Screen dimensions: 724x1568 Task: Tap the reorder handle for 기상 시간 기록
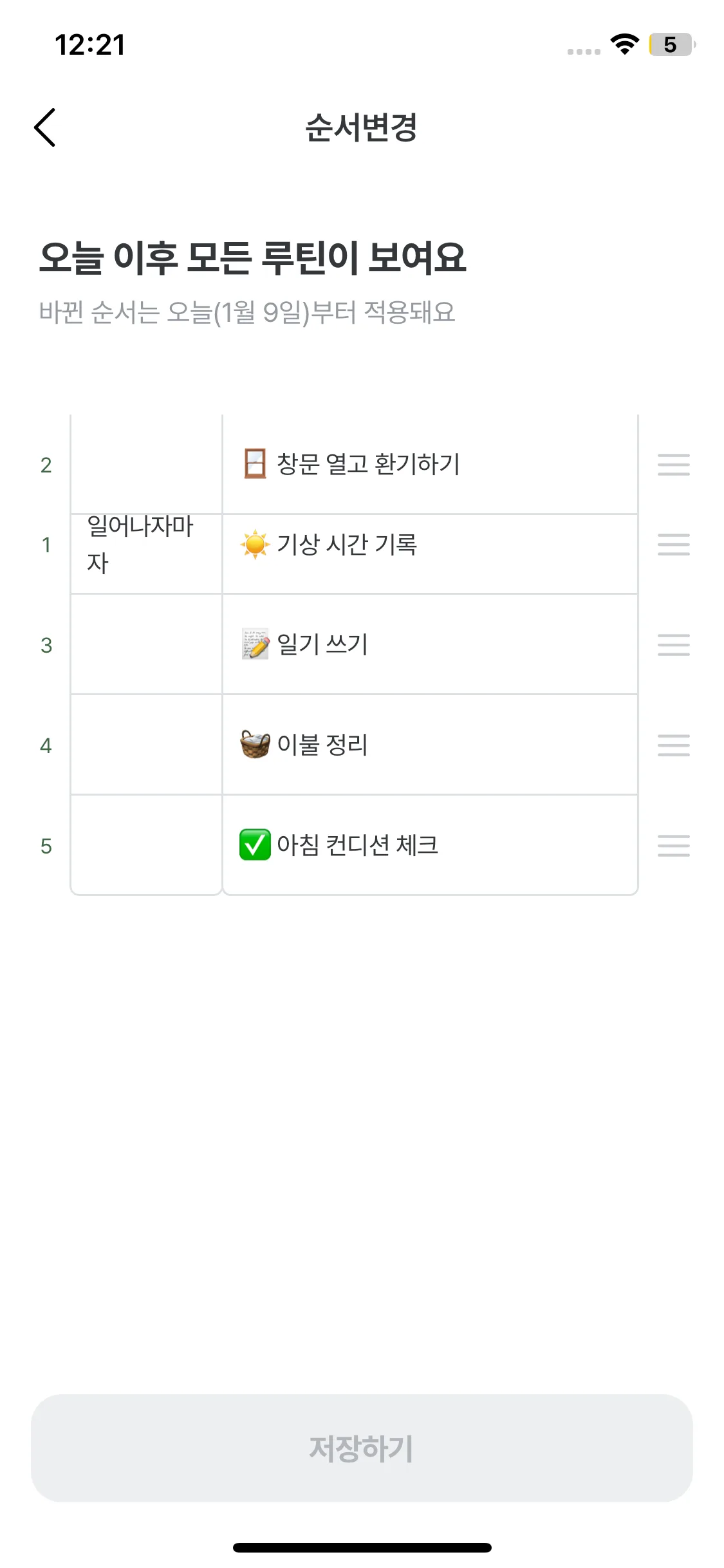pos(673,545)
